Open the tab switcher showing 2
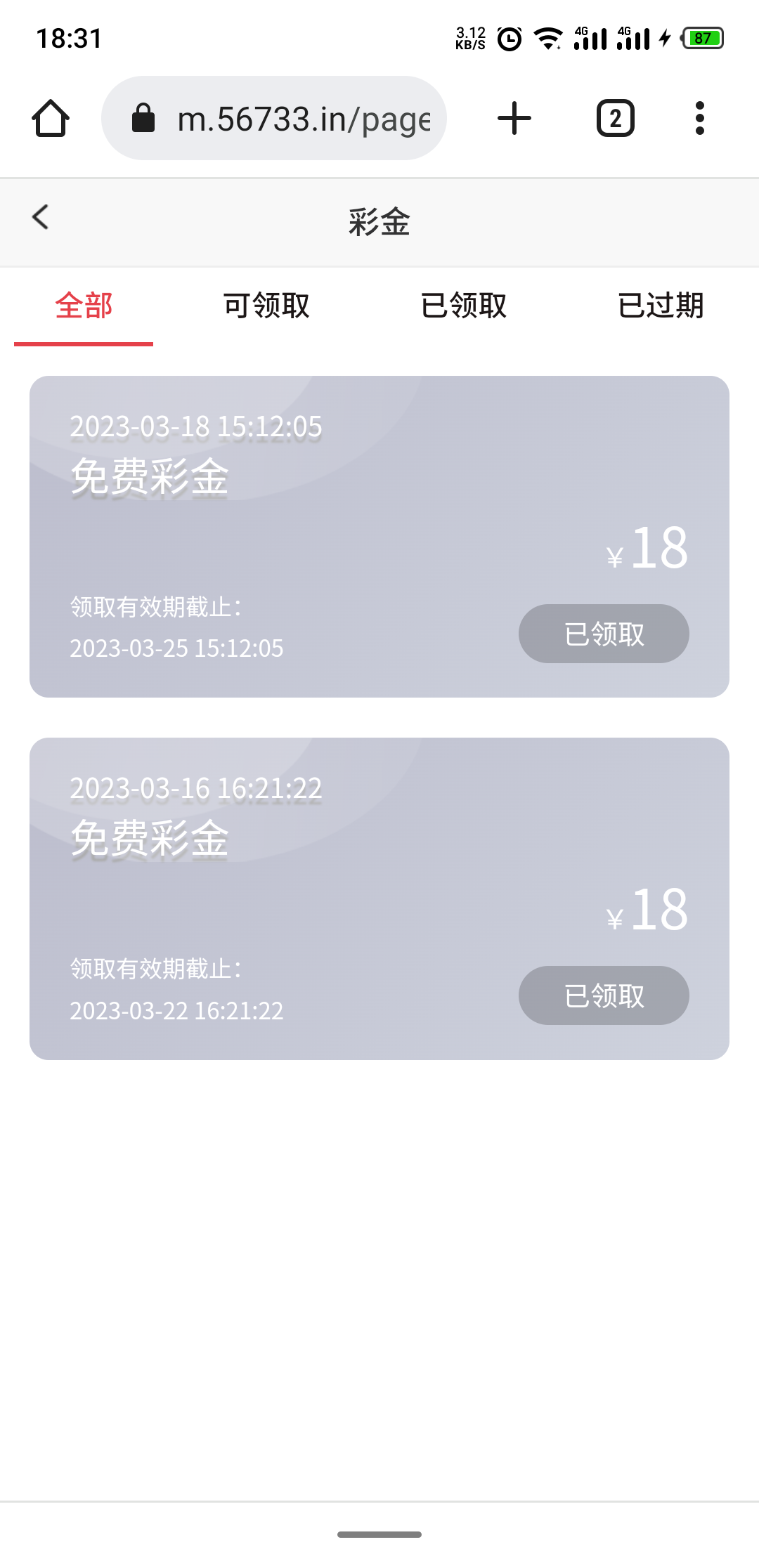The height and width of the screenshot is (1568, 759). 616,118
